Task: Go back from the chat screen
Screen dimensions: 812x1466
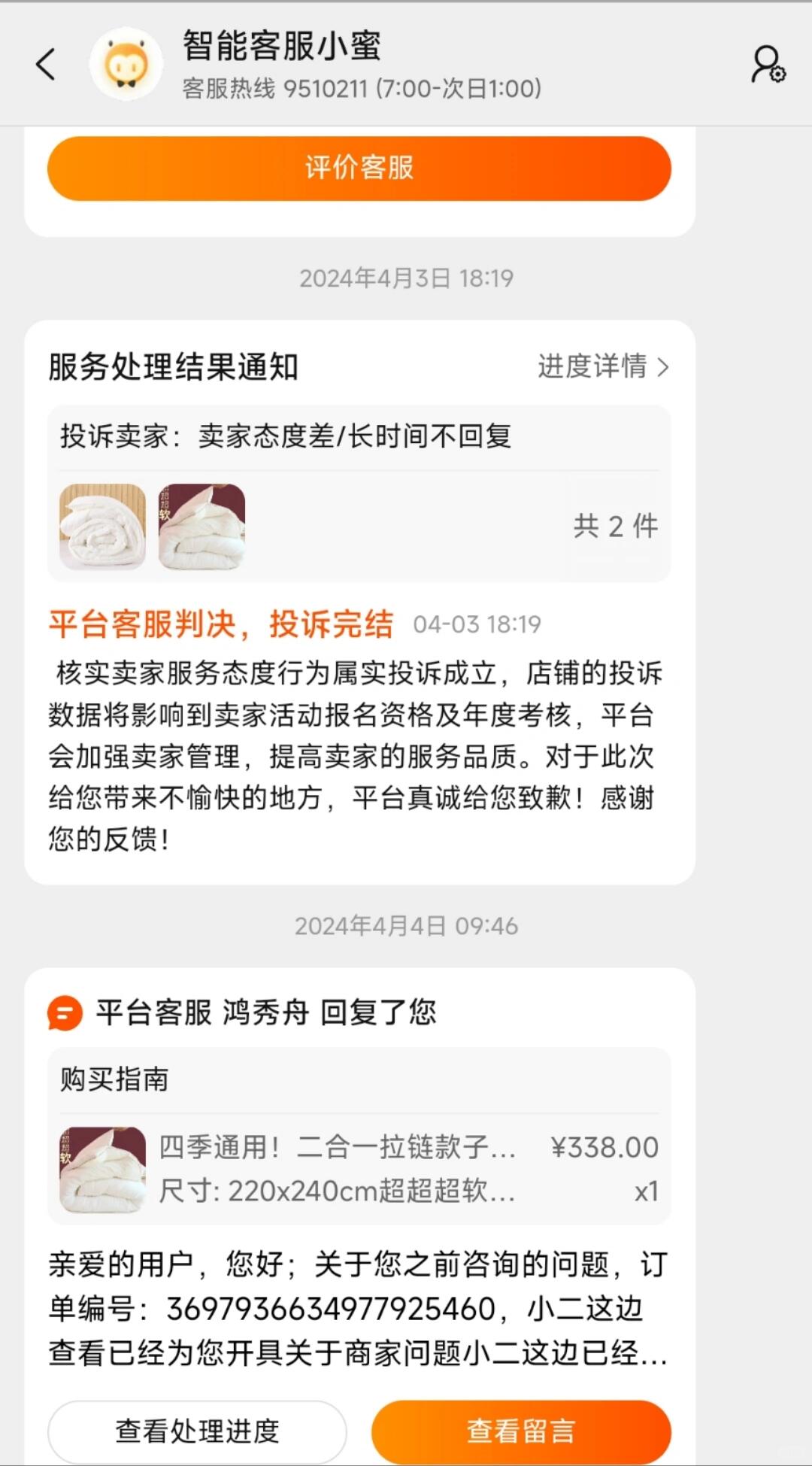Action: [46, 65]
